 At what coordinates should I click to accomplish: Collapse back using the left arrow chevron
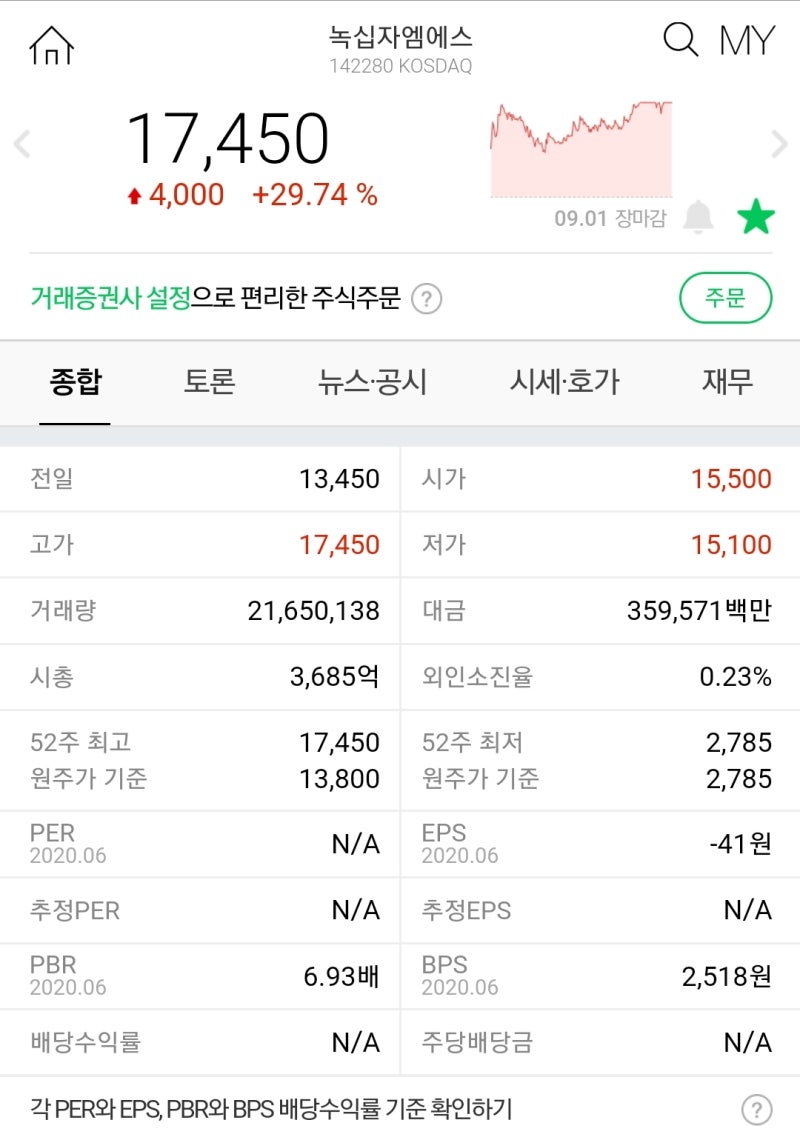click(22, 144)
